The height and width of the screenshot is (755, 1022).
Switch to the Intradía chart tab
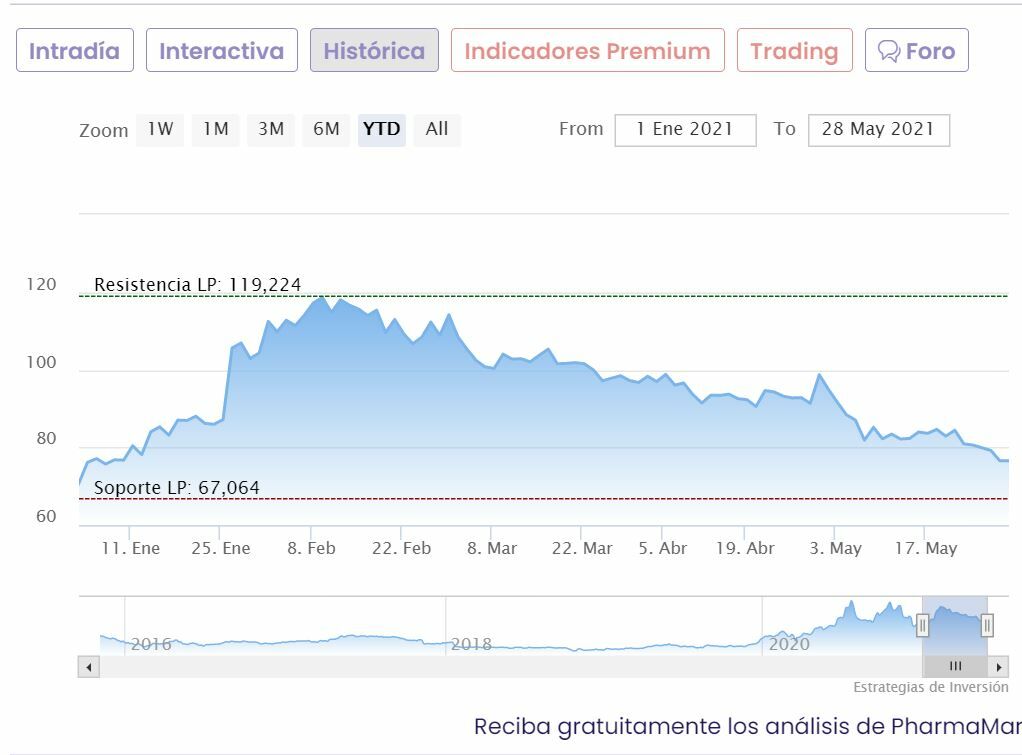point(74,51)
